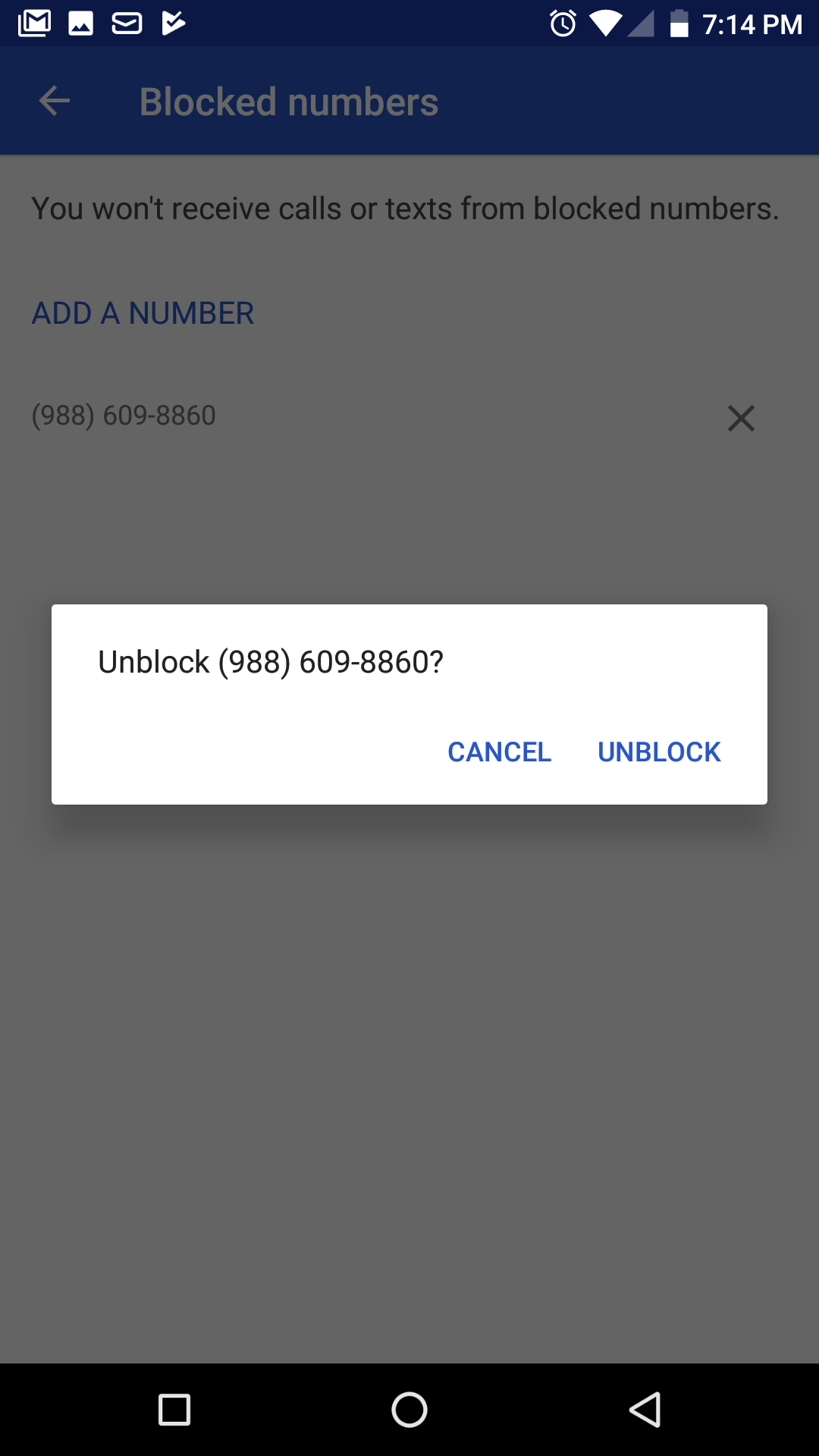
Task: Cancel the unblock dialog
Action: click(x=499, y=752)
